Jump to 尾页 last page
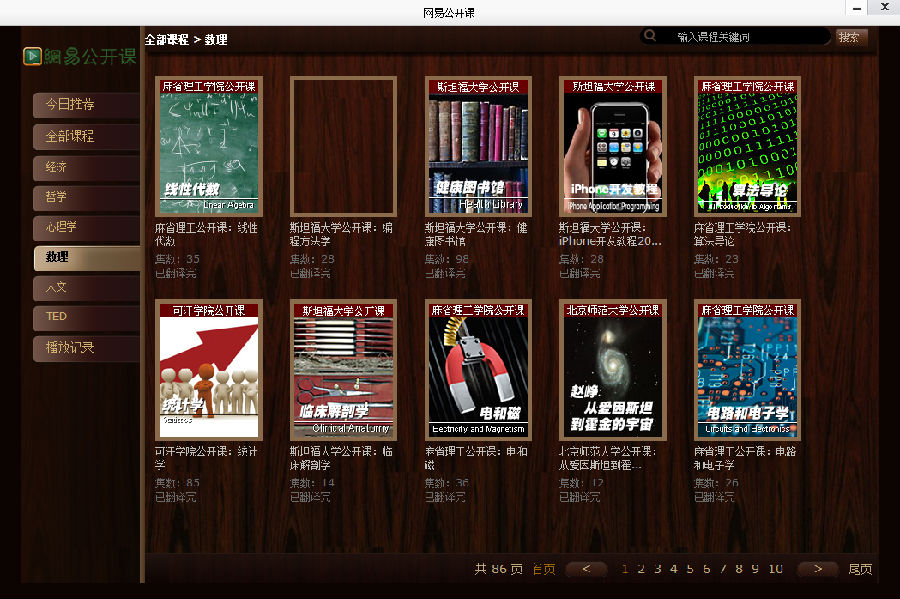Image resolution: width=900 pixels, height=599 pixels. click(x=860, y=569)
